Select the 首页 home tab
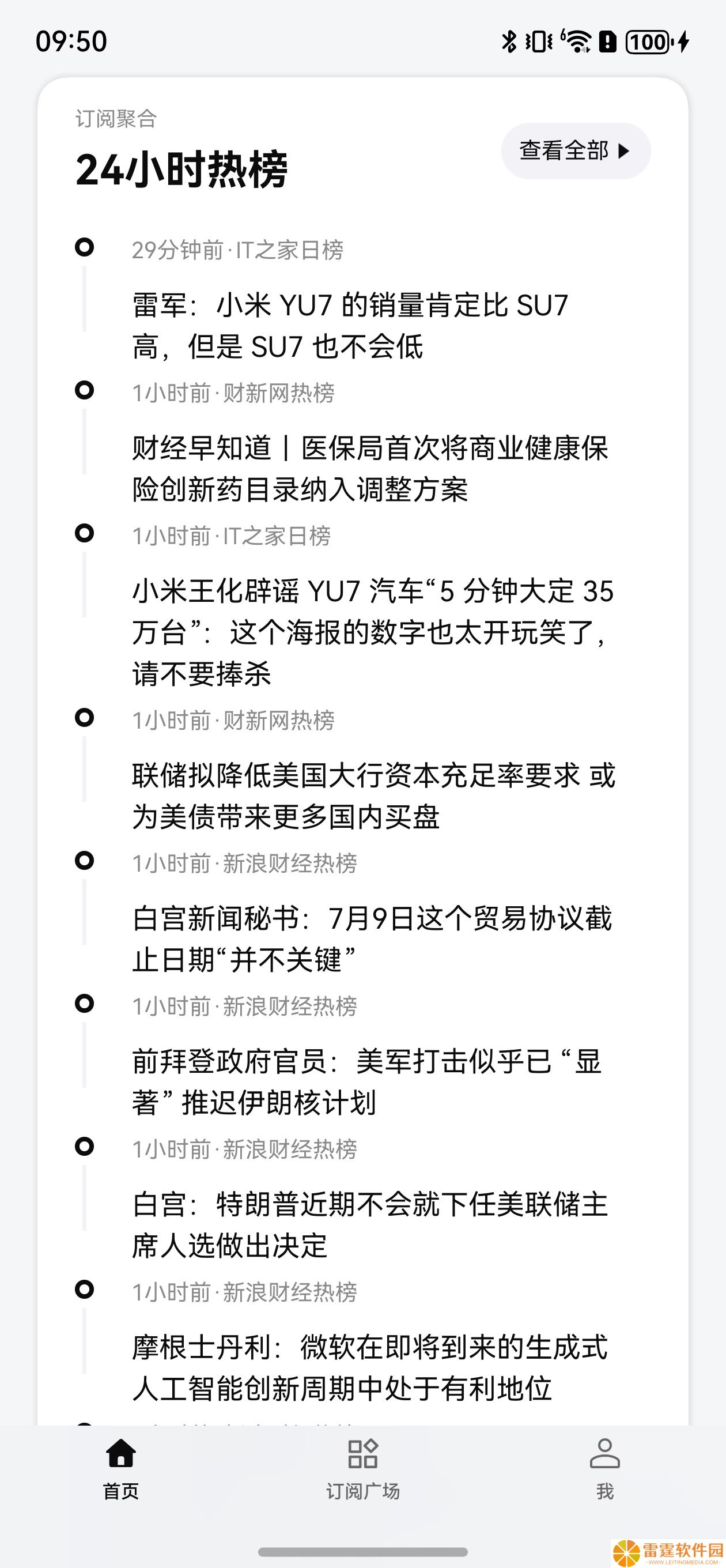Screen dimensions: 726x1568 [x=120, y=1469]
